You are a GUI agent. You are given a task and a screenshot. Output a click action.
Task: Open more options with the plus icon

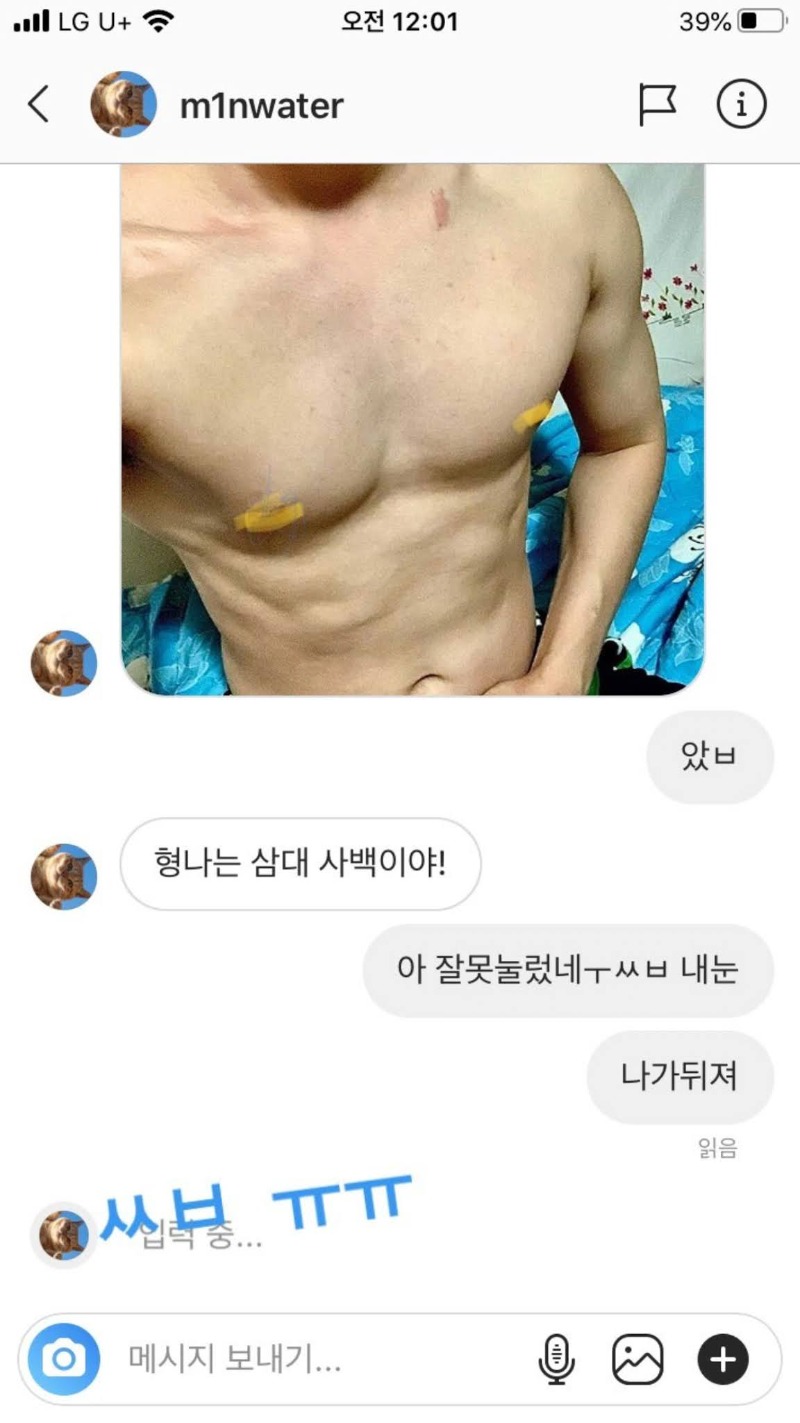[x=722, y=1359]
